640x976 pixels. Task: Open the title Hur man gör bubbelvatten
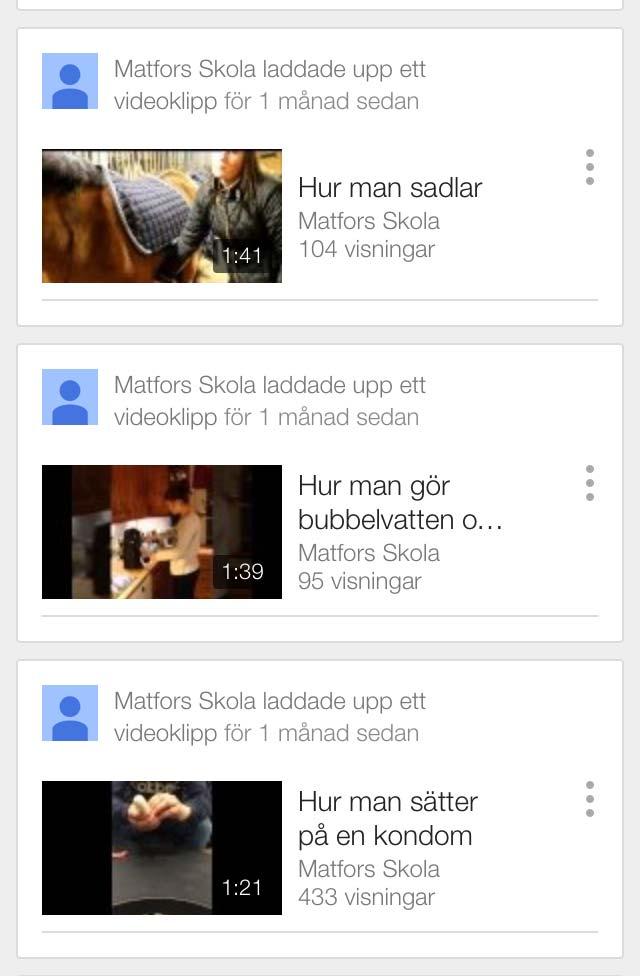pyautogui.click(x=400, y=503)
